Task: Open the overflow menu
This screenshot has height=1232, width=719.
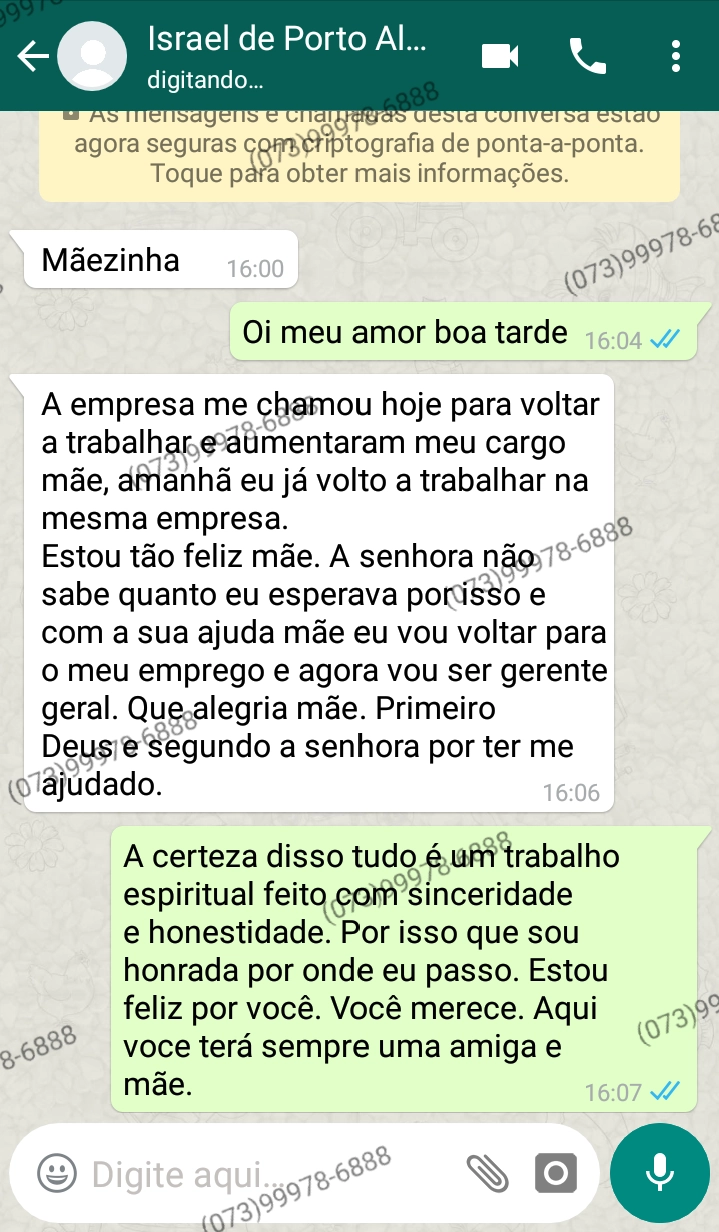Action: 677,56
